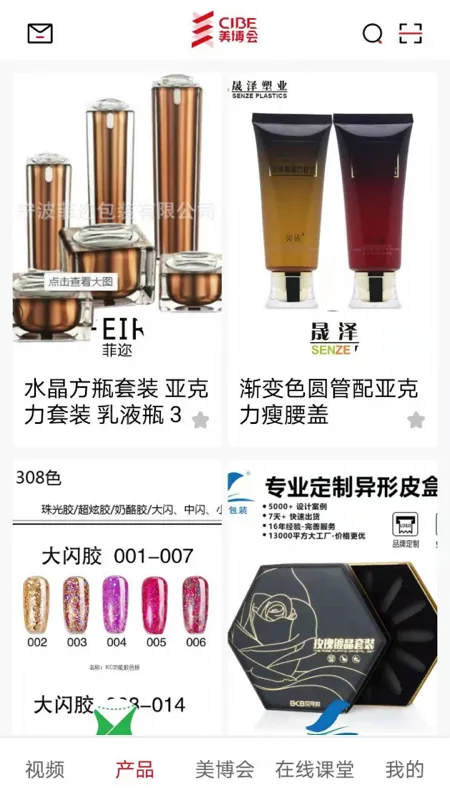The width and height of the screenshot is (450, 800).
Task: Switch to the 视频 tab
Action: [45, 769]
